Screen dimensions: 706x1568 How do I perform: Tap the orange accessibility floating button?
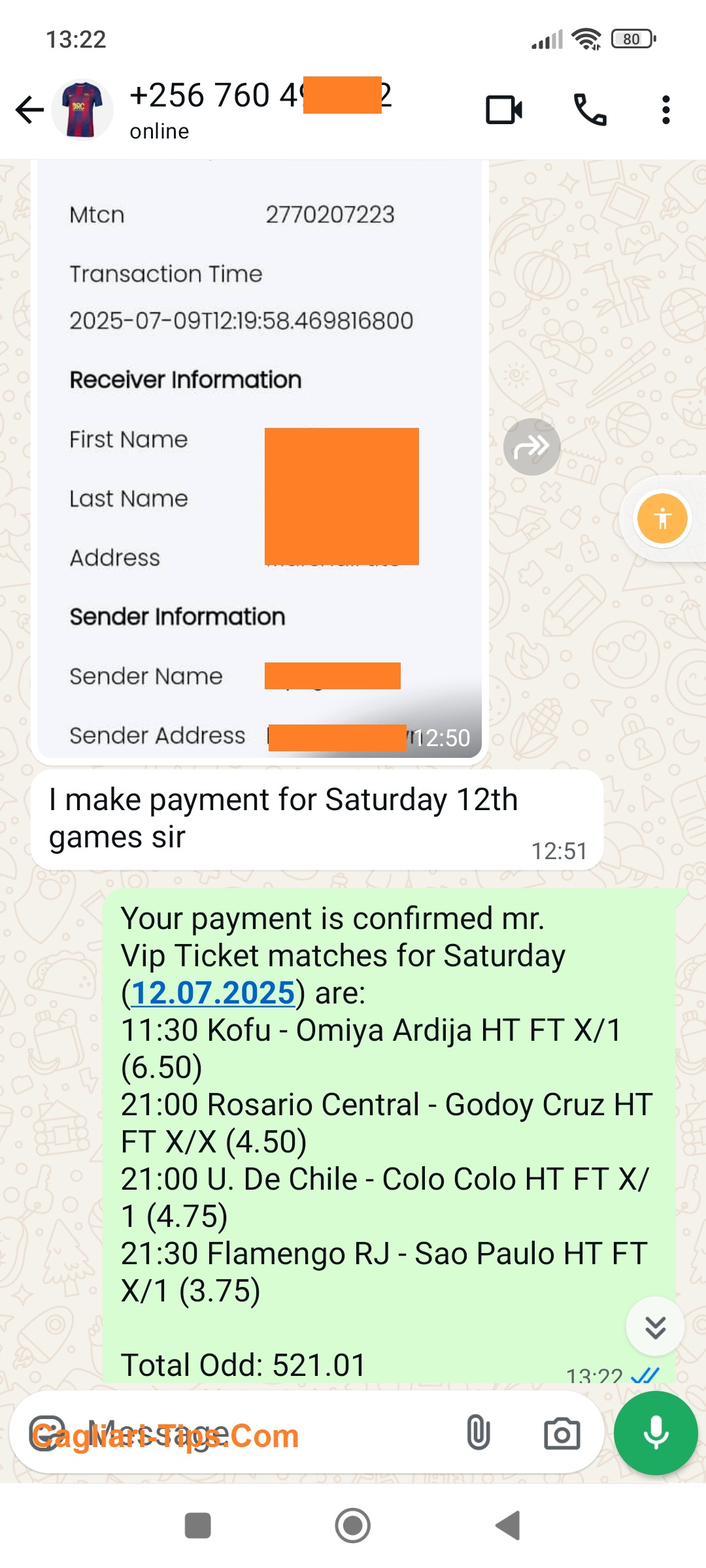click(x=663, y=519)
